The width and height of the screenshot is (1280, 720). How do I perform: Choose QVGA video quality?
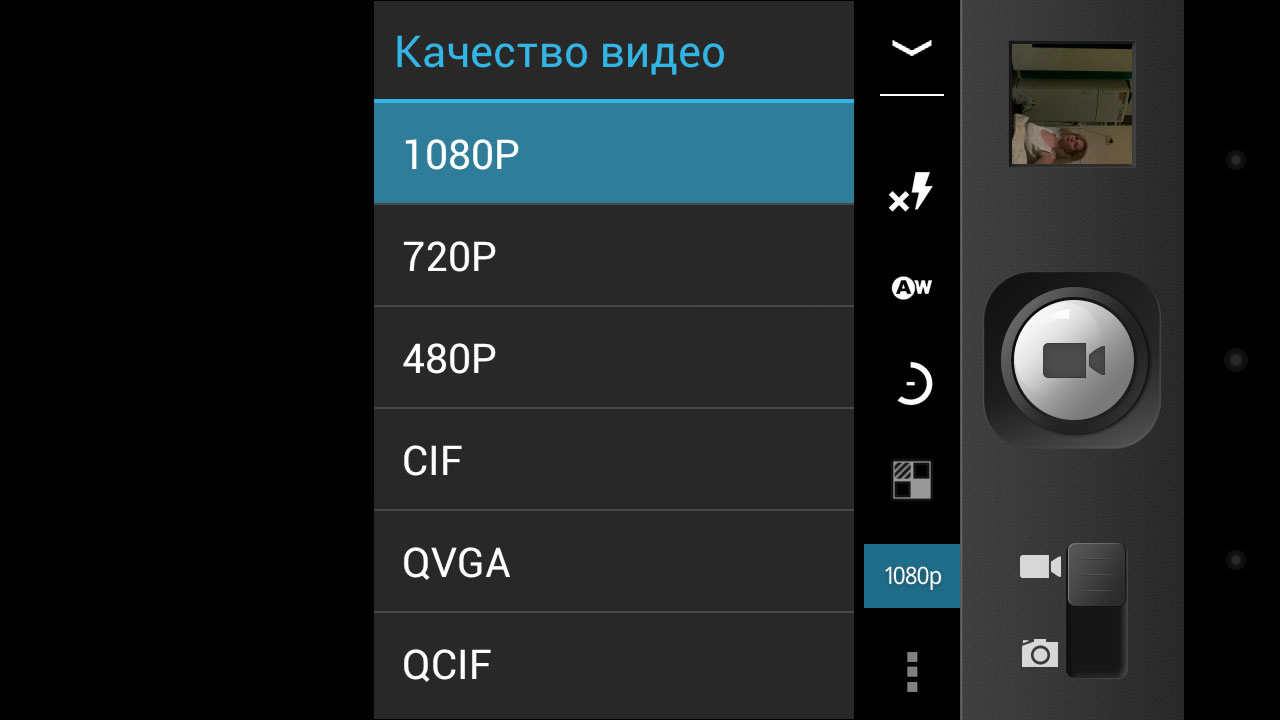pyautogui.click(x=613, y=563)
